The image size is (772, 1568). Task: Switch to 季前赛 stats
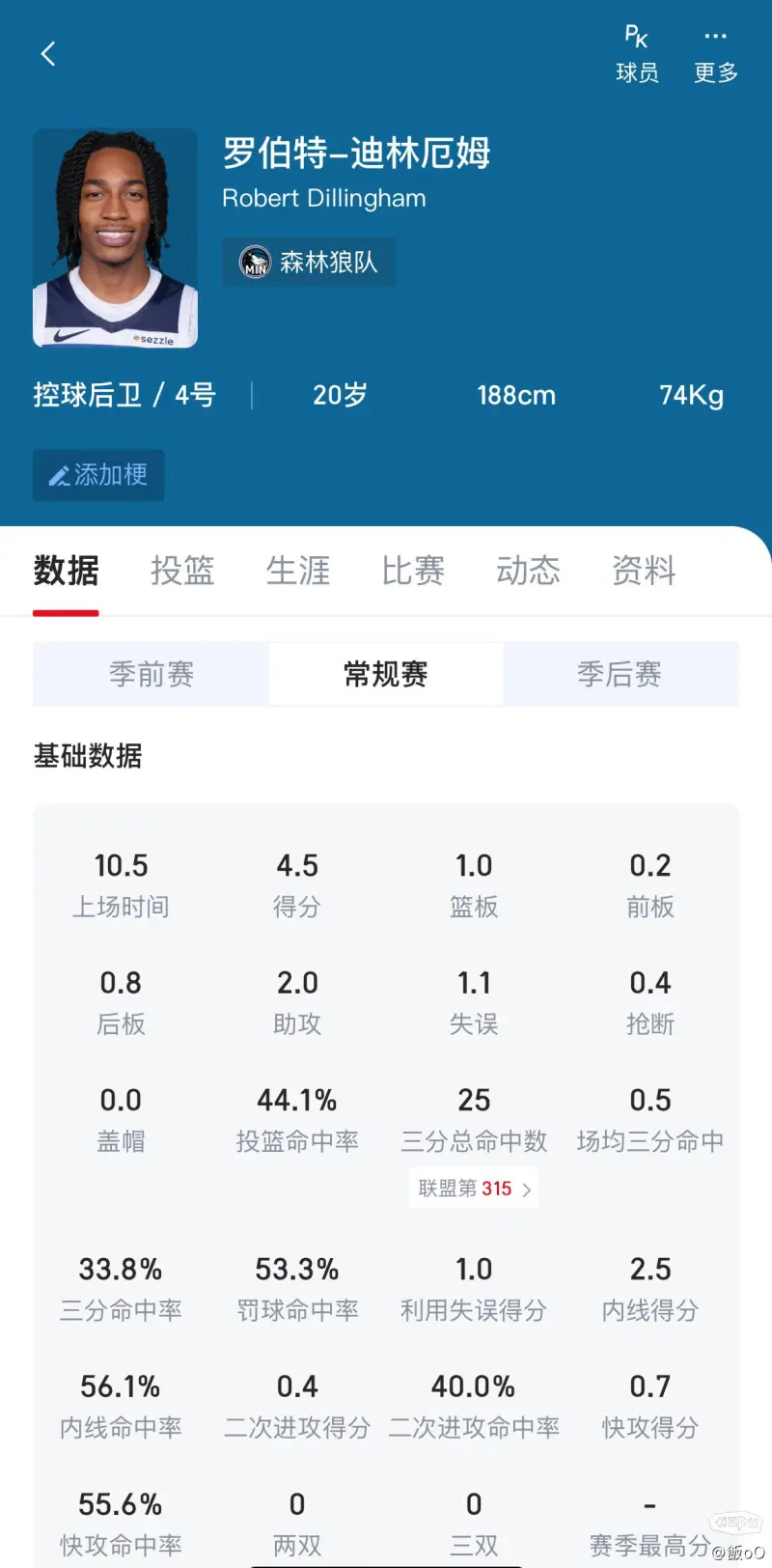coord(152,674)
